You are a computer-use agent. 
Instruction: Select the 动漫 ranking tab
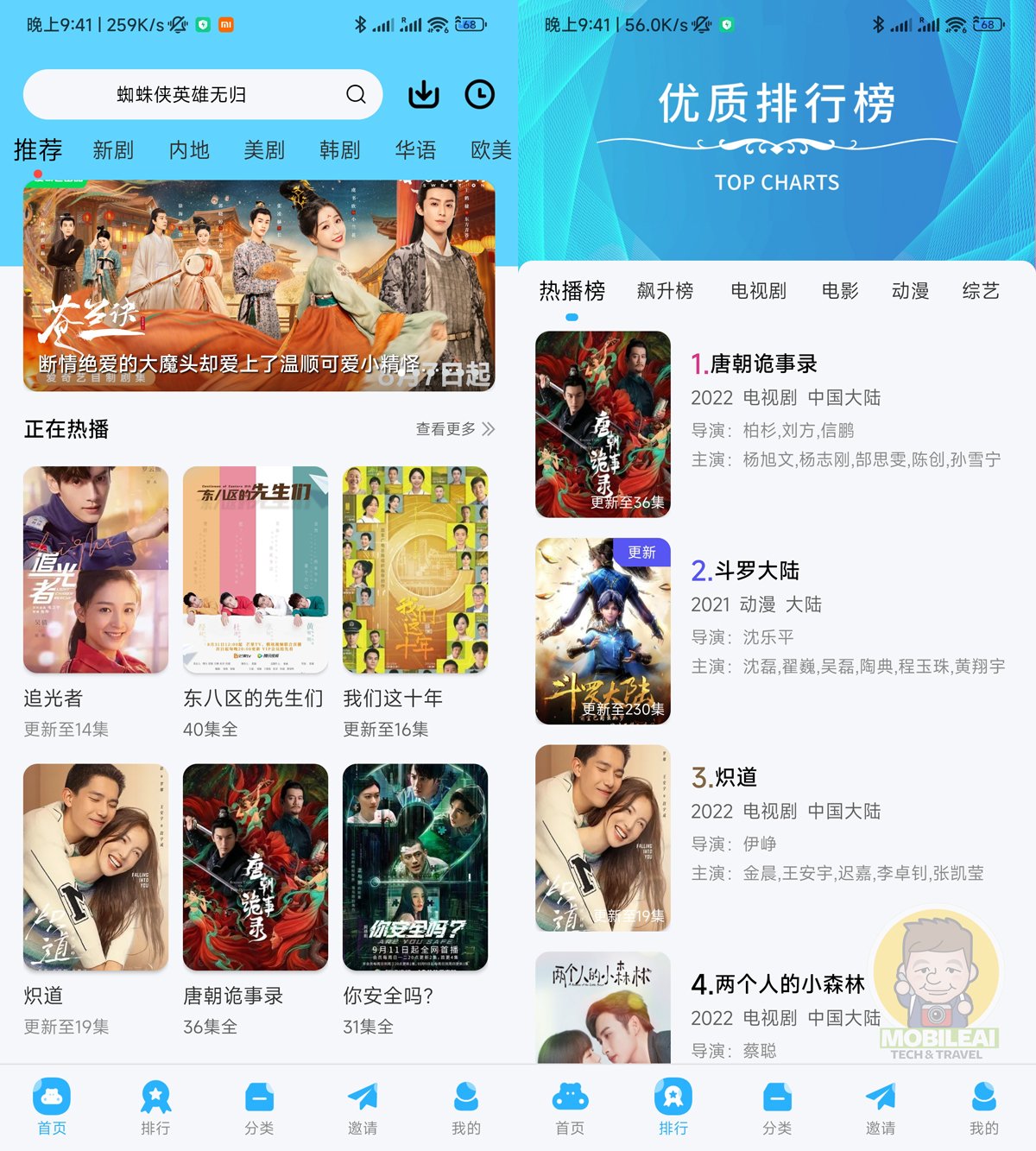tap(910, 291)
